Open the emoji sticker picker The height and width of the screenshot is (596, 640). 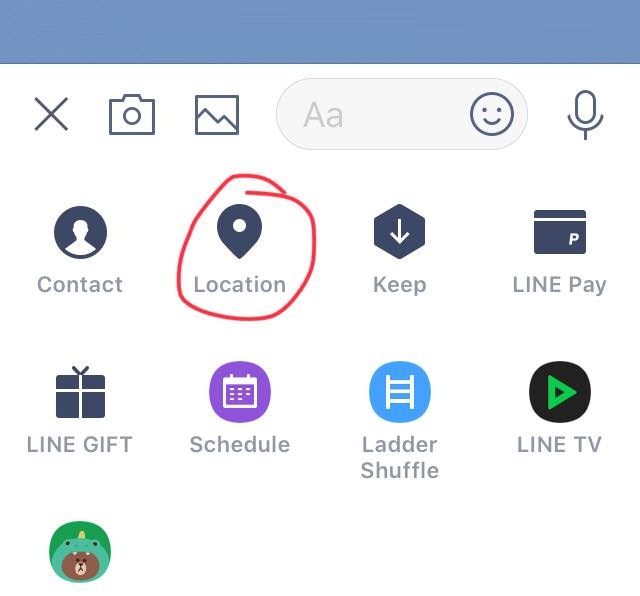[491, 116]
